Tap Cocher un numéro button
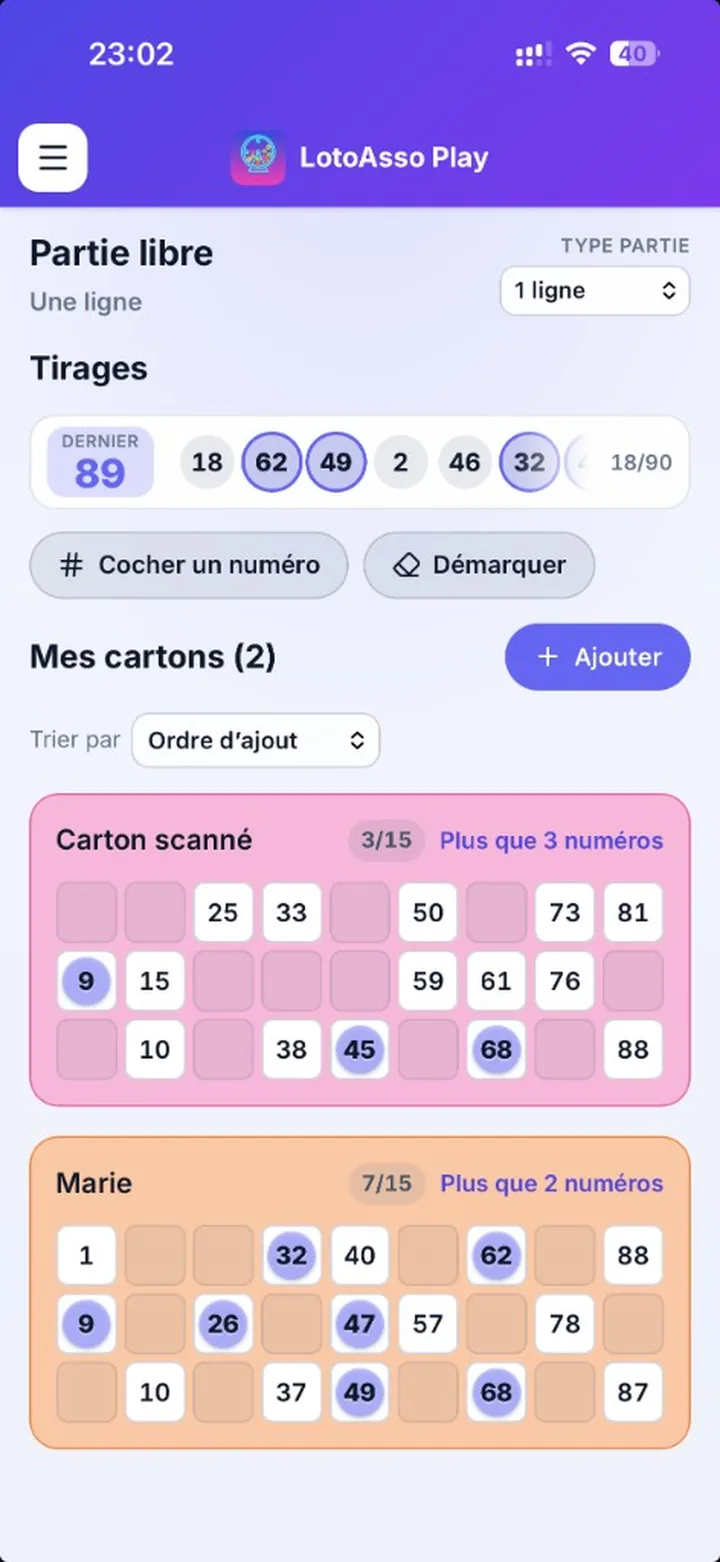This screenshot has height=1562, width=720. point(189,565)
